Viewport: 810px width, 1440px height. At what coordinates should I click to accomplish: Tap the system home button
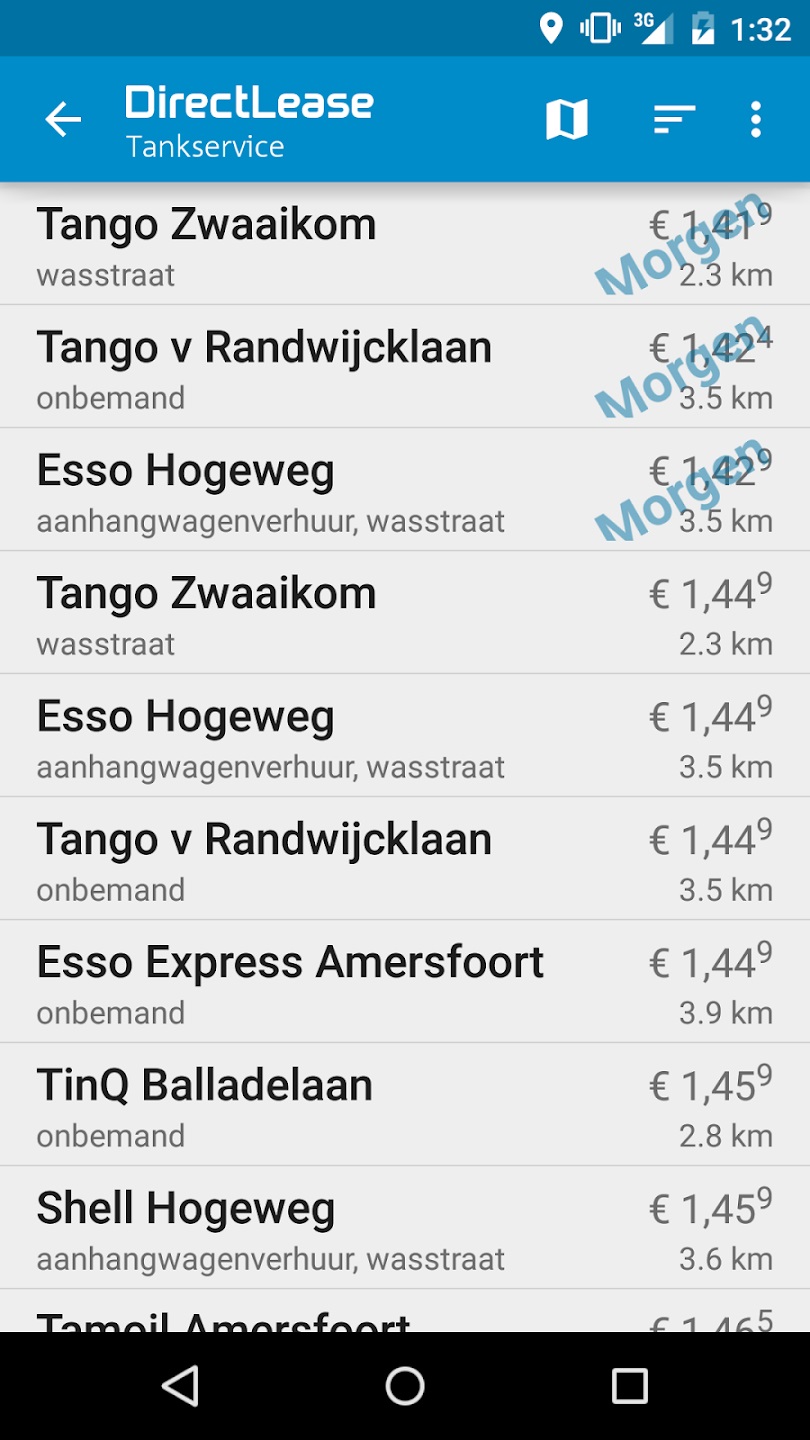(405, 1386)
